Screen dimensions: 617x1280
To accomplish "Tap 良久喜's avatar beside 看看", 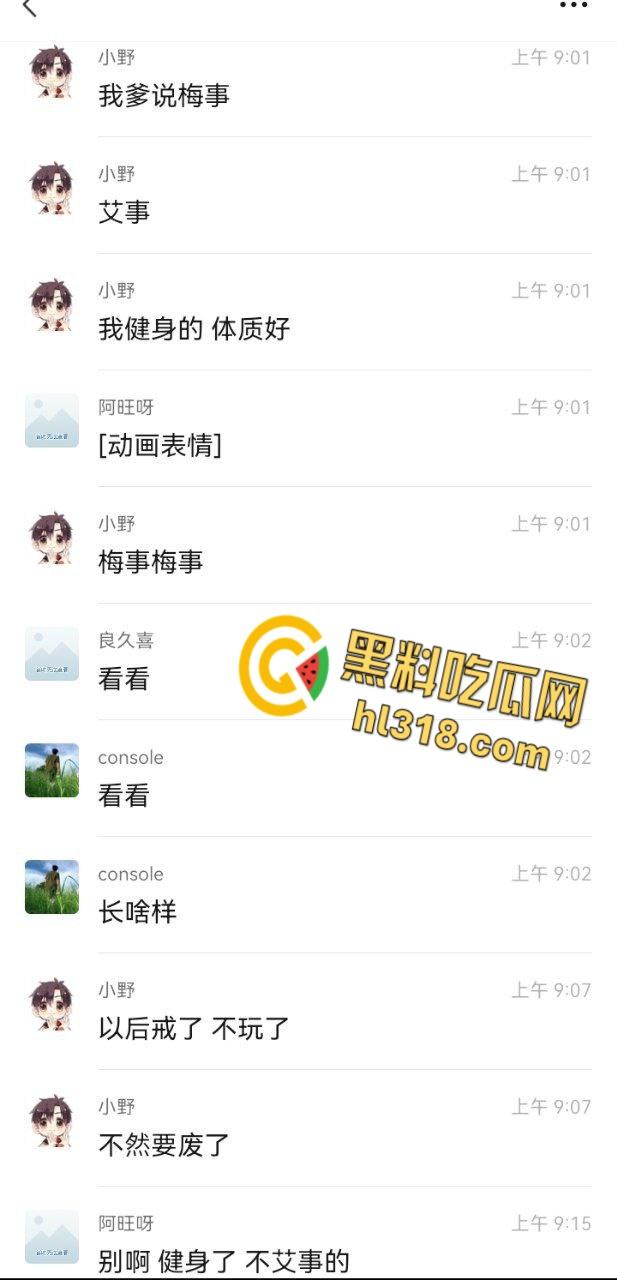I will [x=52, y=654].
